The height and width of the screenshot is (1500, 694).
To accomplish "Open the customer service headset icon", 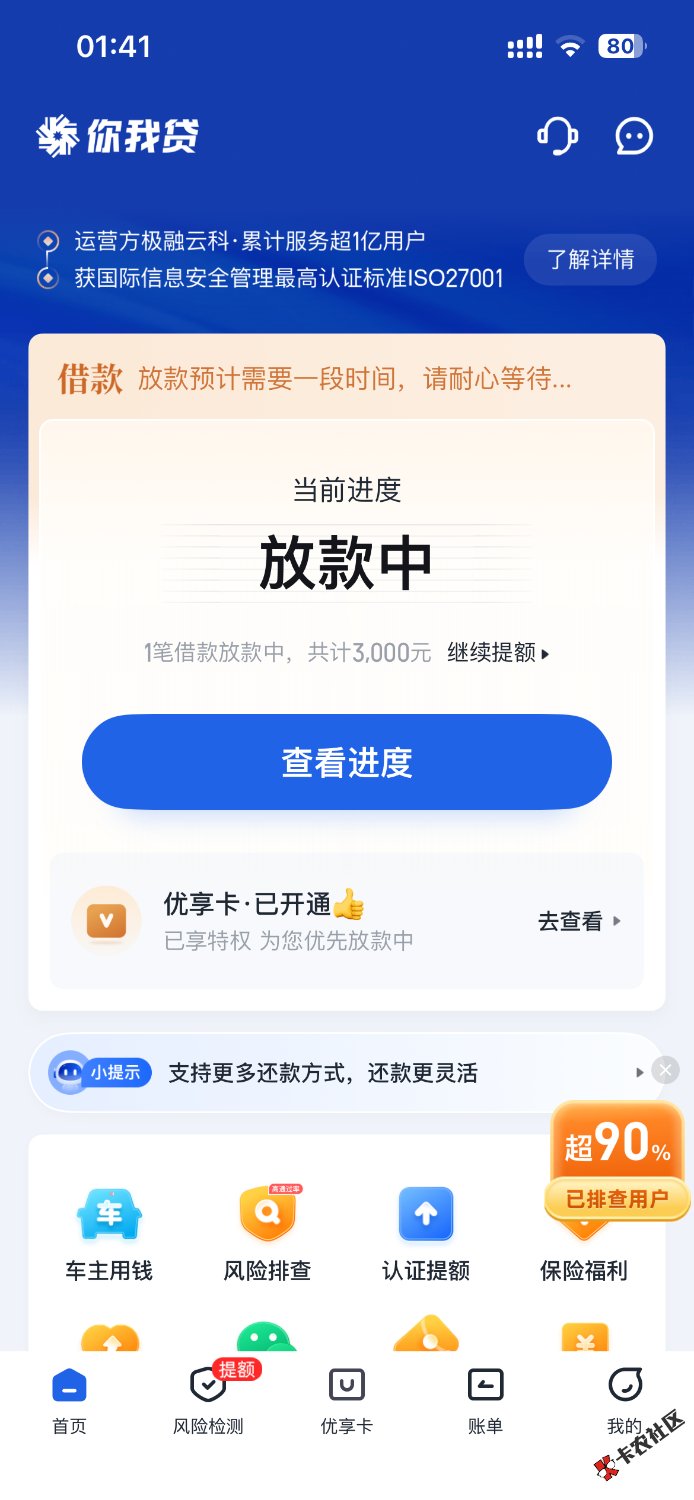I will (x=557, y=136).
